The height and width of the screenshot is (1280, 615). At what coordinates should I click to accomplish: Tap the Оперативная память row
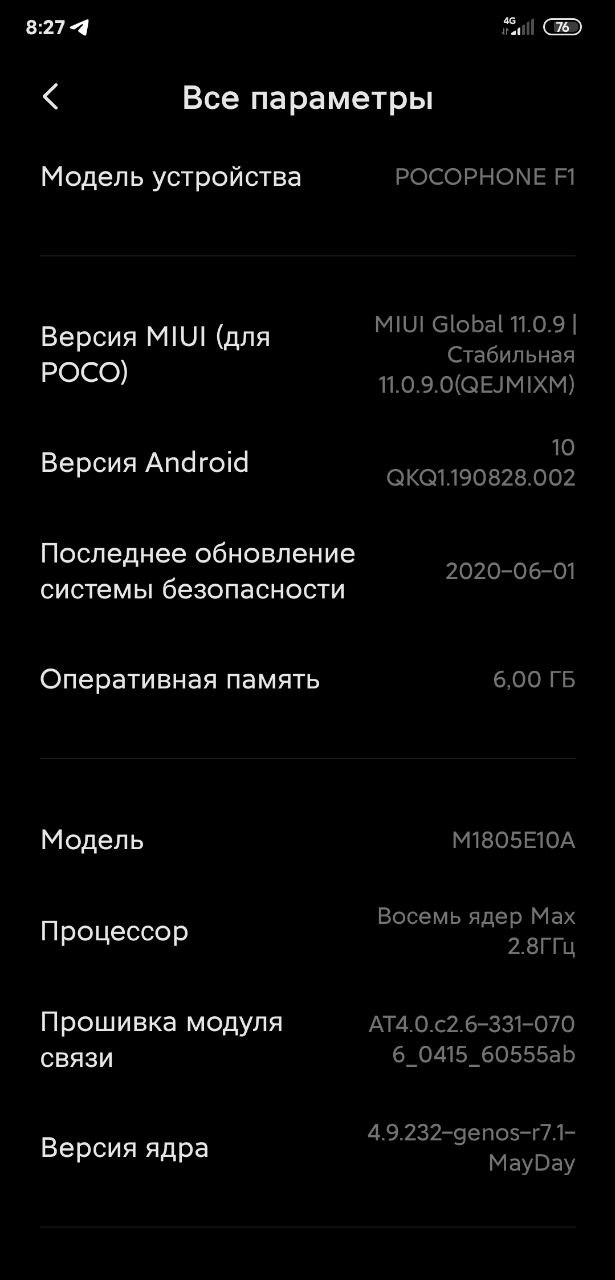pyautogui.click(x=307, y=680)
